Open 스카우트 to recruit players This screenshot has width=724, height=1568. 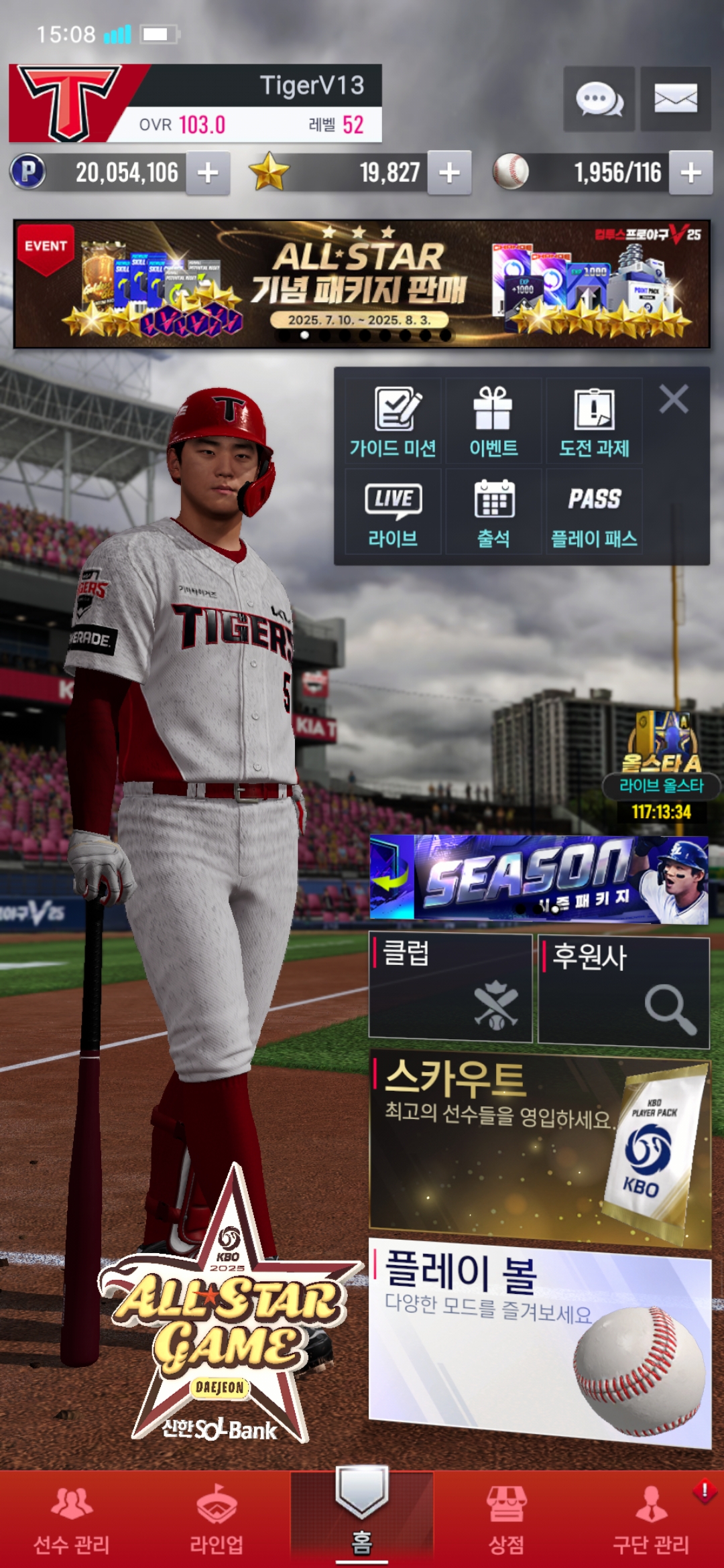pos(540,1149)
